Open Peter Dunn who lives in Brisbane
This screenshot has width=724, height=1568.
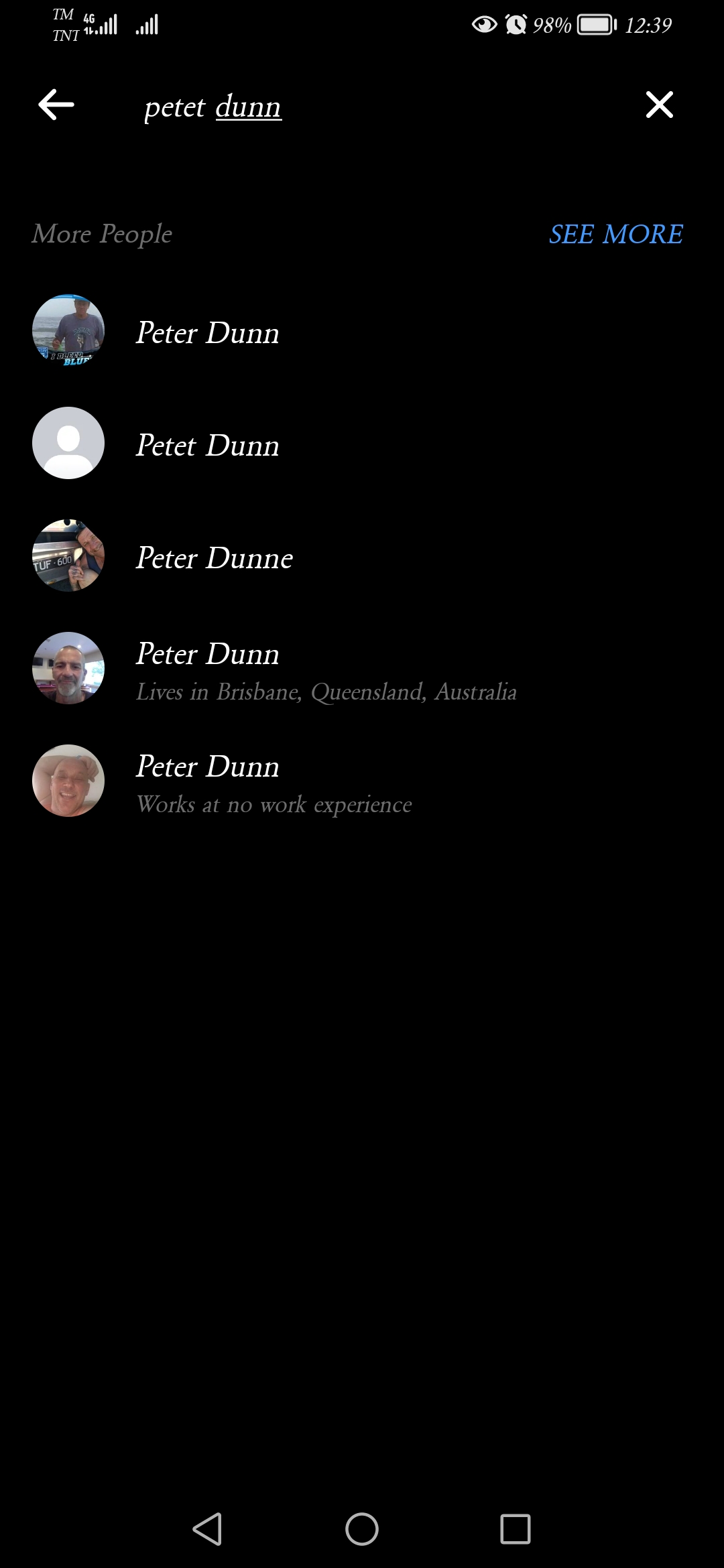pyautogui.click(x=362, y=669)
